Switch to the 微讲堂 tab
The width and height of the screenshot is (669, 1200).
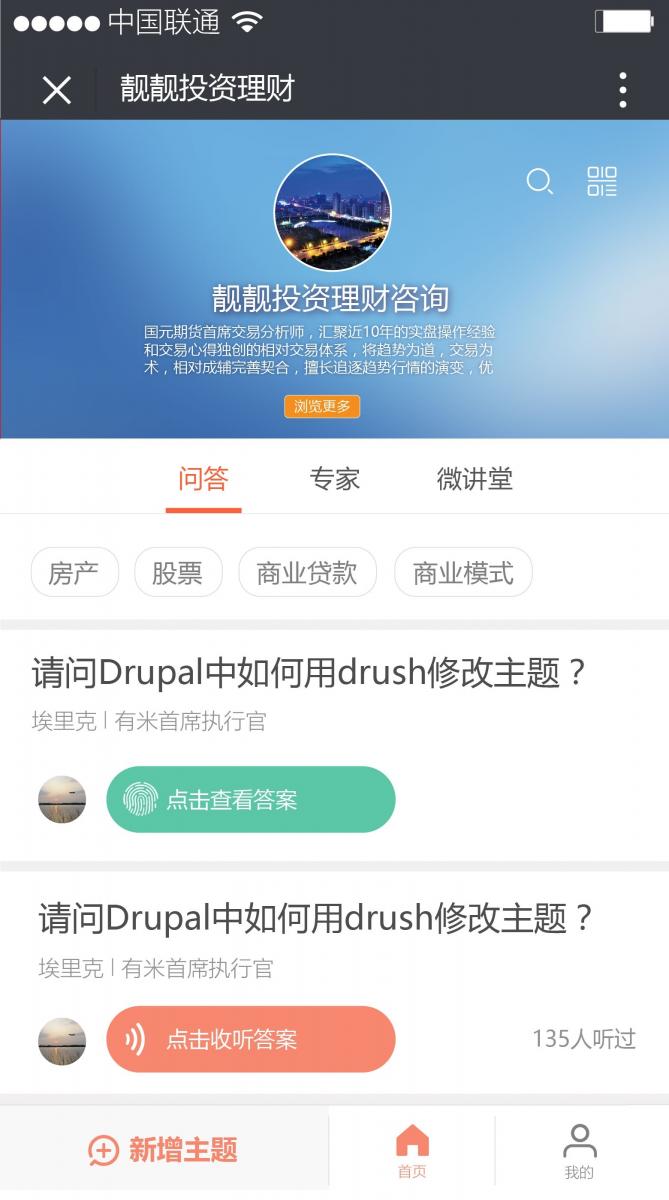(474, 480)
